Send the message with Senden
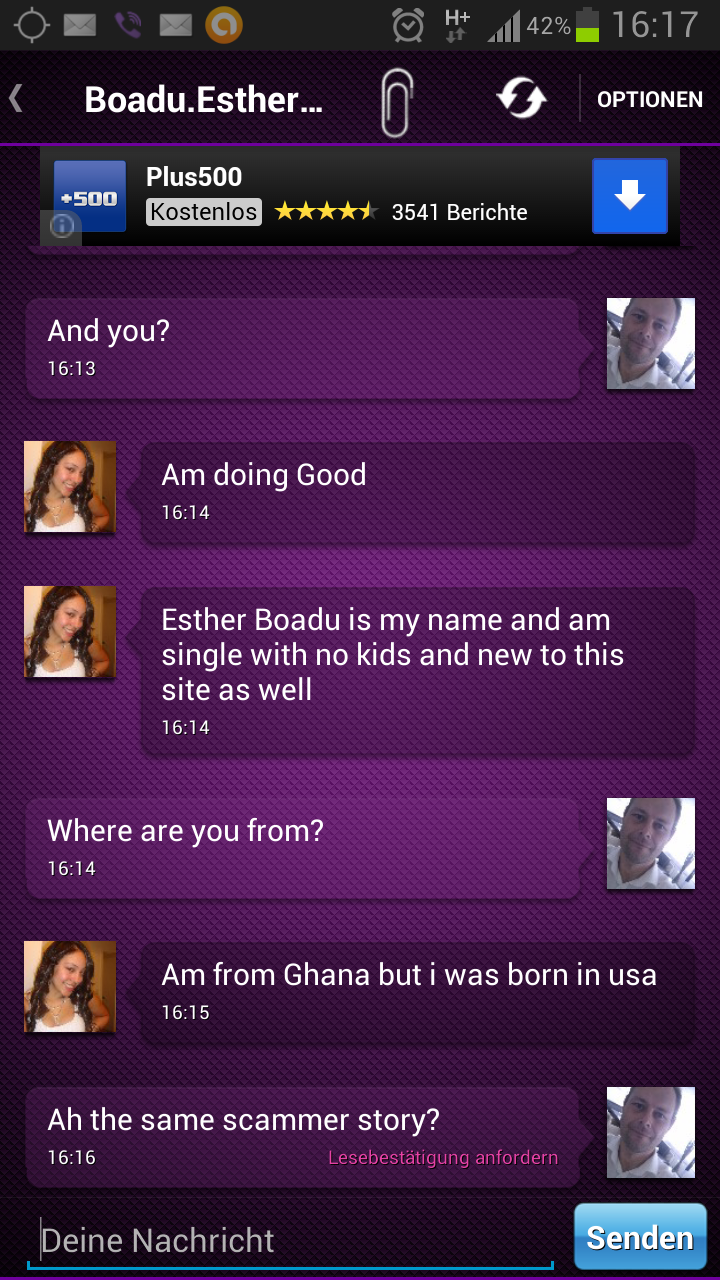This screenshot has height=1280, width=720. [x=640, y=1238]
